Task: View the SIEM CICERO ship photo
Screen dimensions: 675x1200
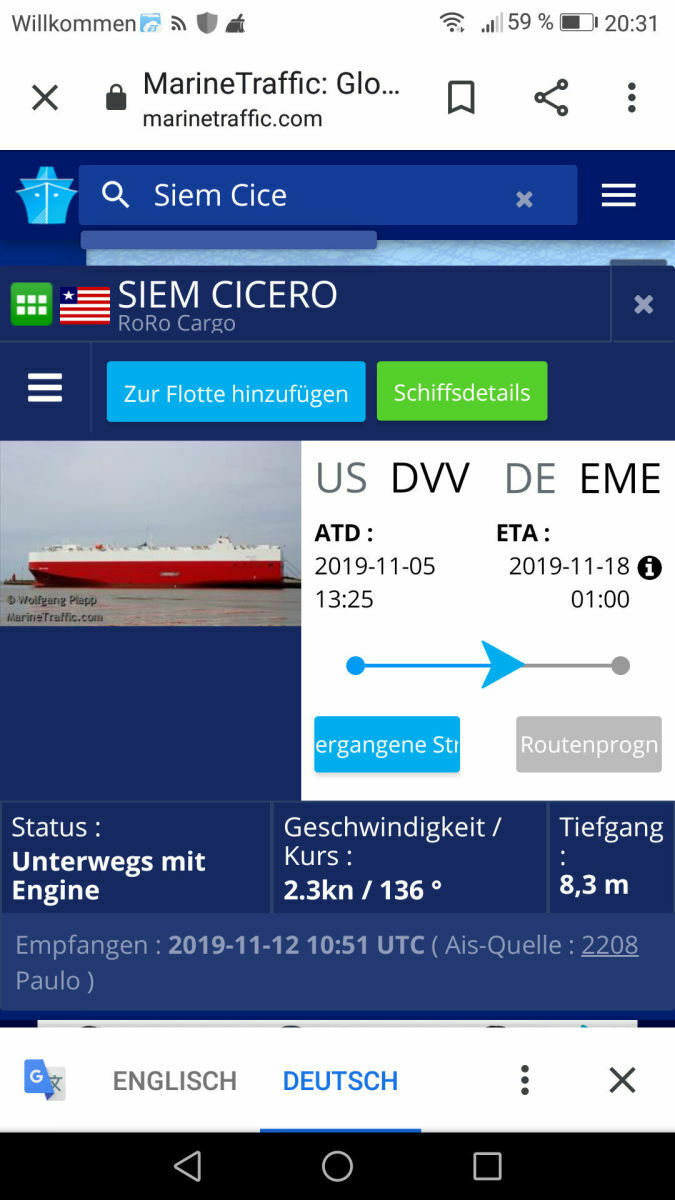Action: [150, 534]
